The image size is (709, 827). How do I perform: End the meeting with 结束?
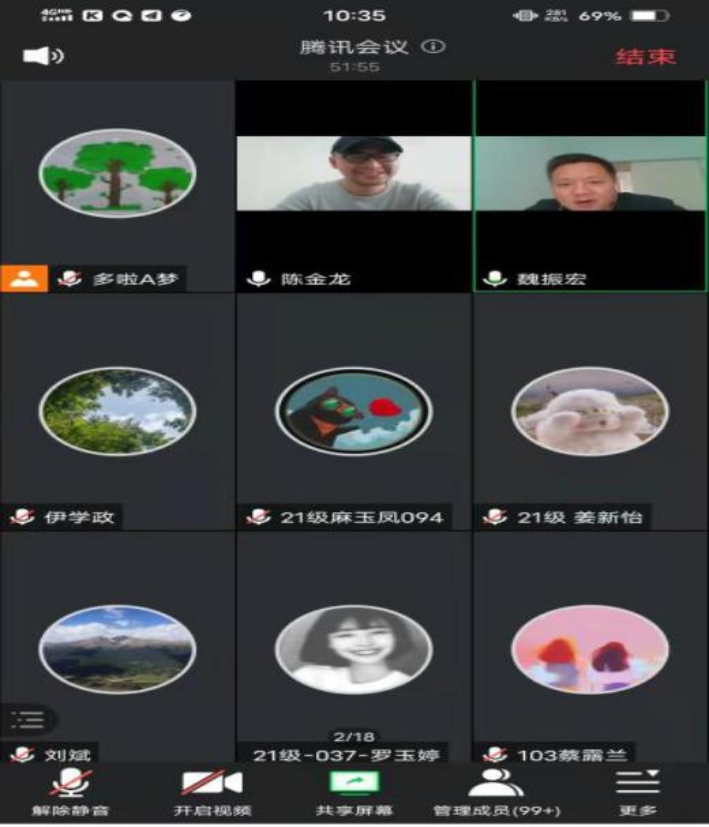pyautogui.click(x=645, y=57)
